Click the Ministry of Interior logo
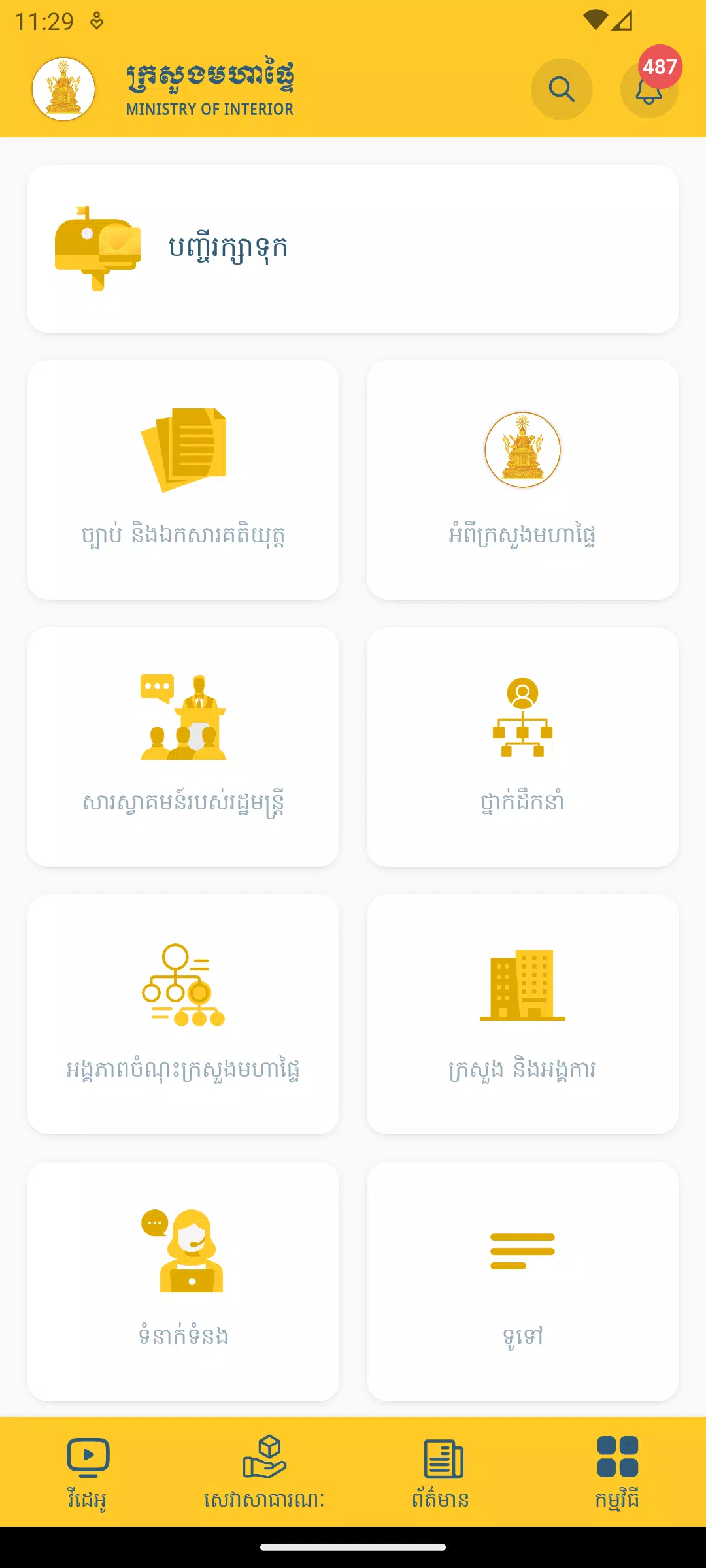This screenshot has height=1568, width=706. [63, 90]
